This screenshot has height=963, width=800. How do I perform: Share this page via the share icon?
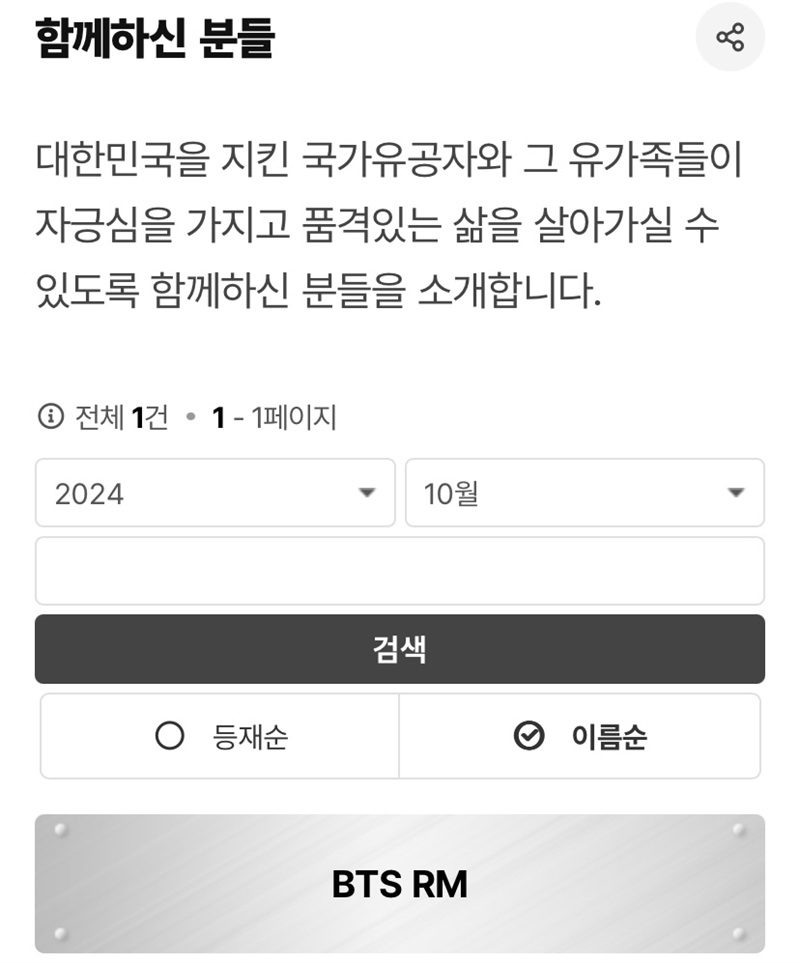click(730, 38)
